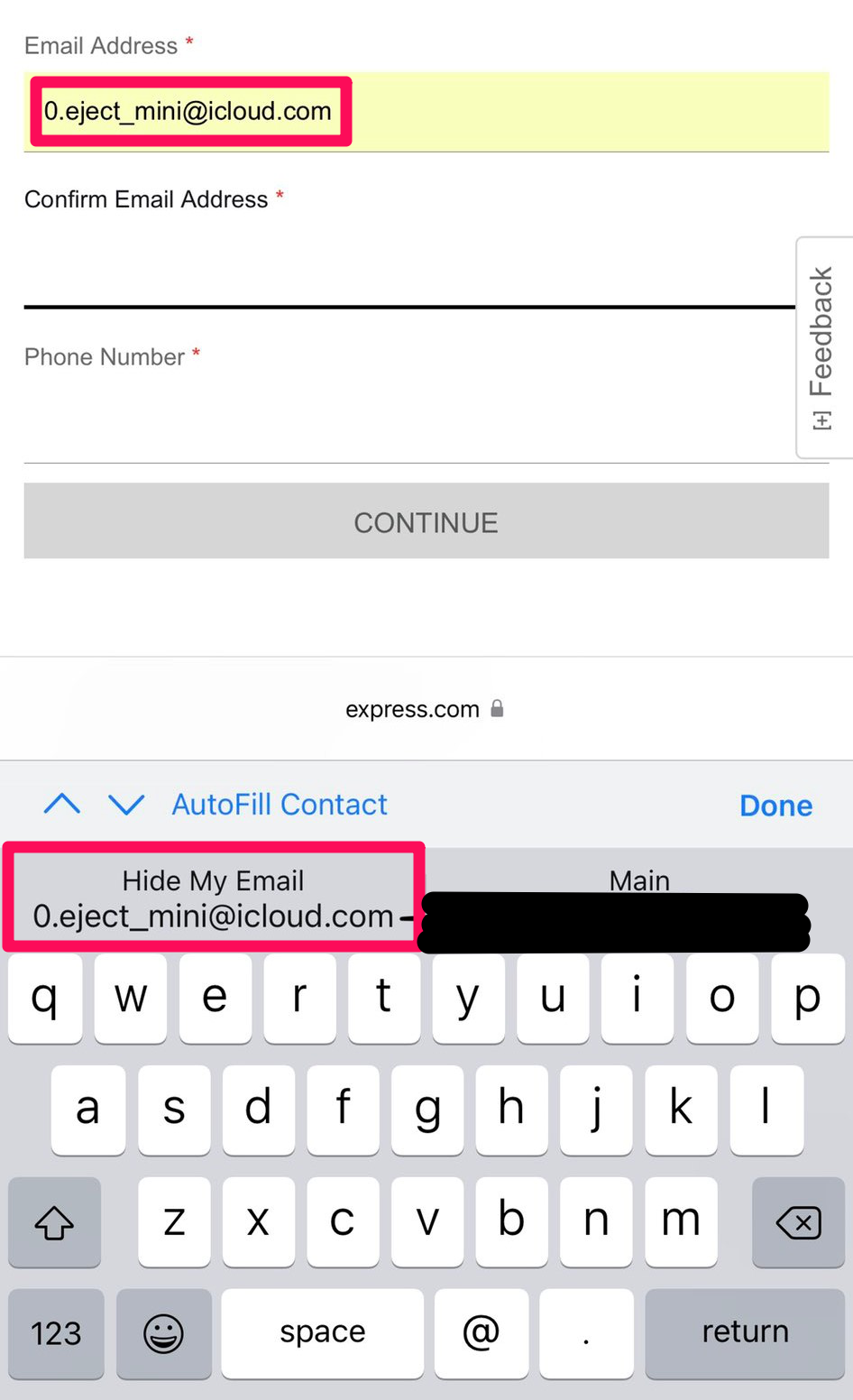
Task: Jump to next field with down arrow
Action: point(126,804)
